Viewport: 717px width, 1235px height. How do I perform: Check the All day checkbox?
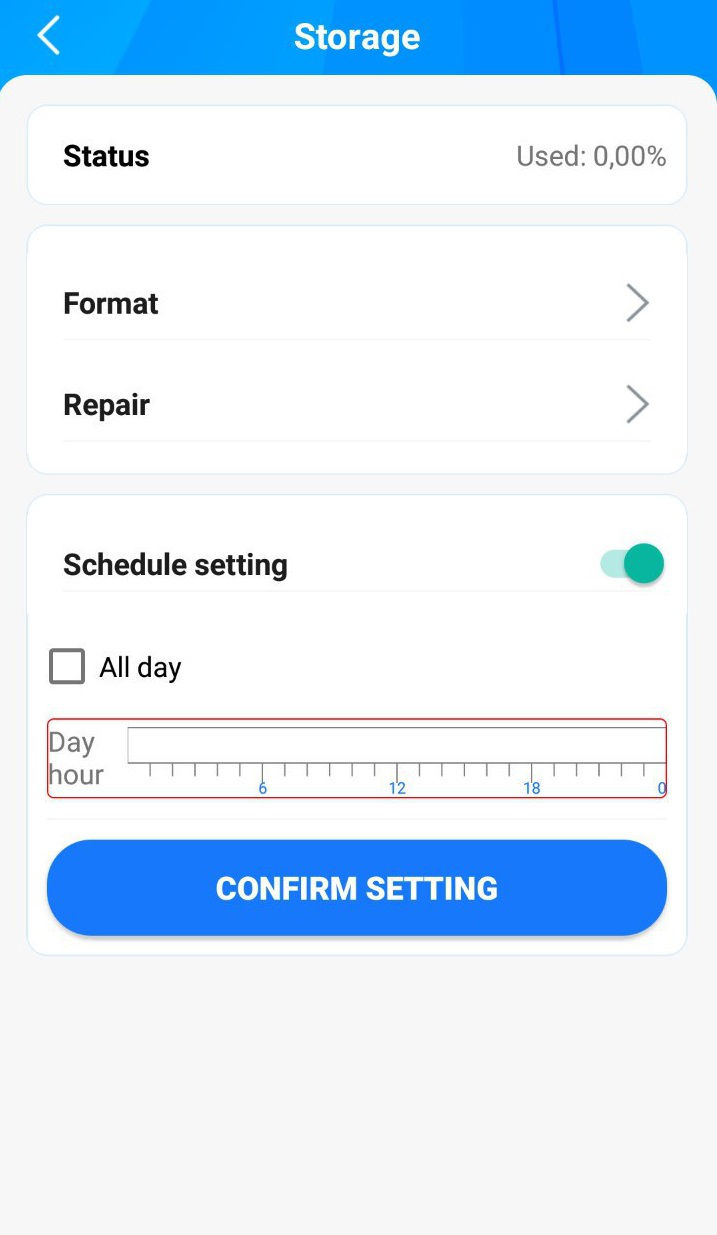coord(67,667)
